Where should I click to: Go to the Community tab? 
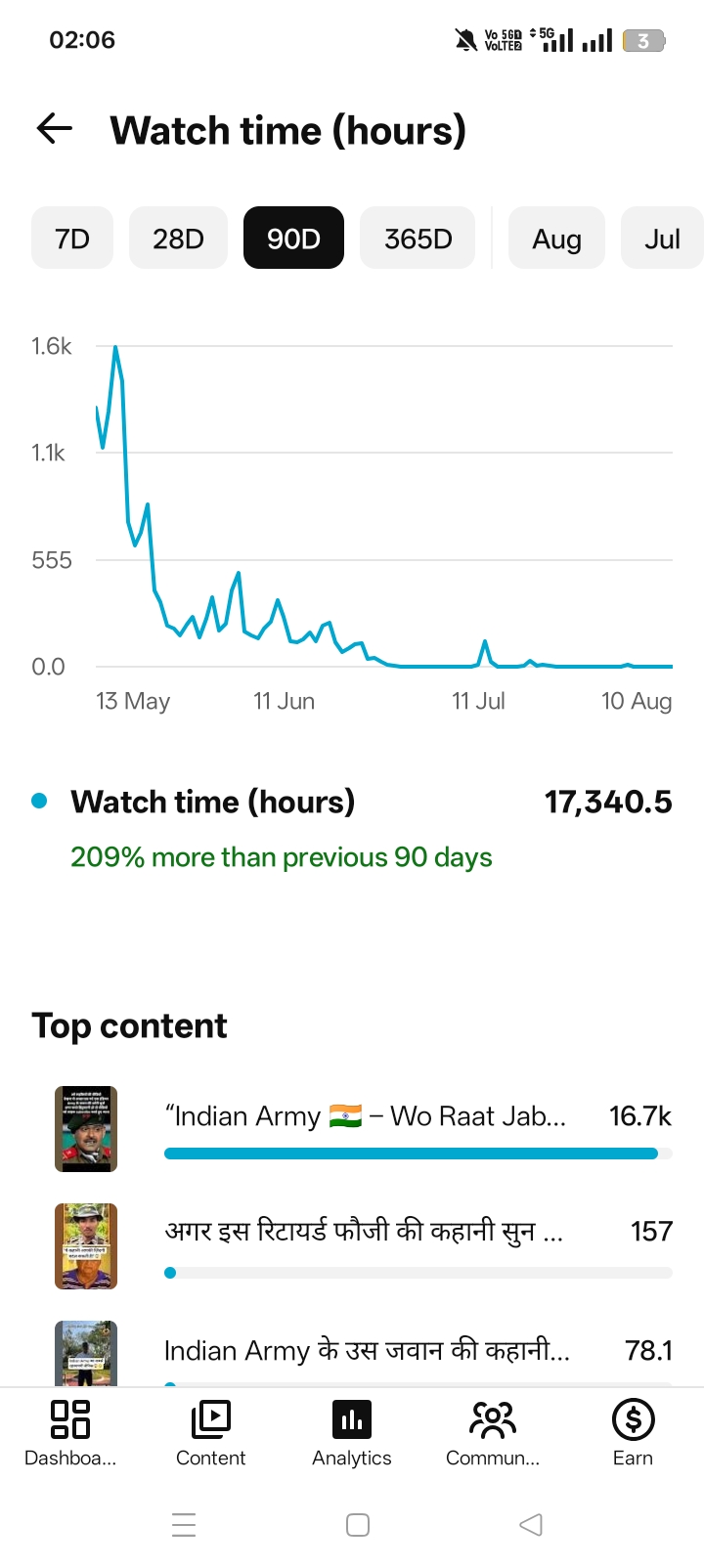coord(493,1432)
